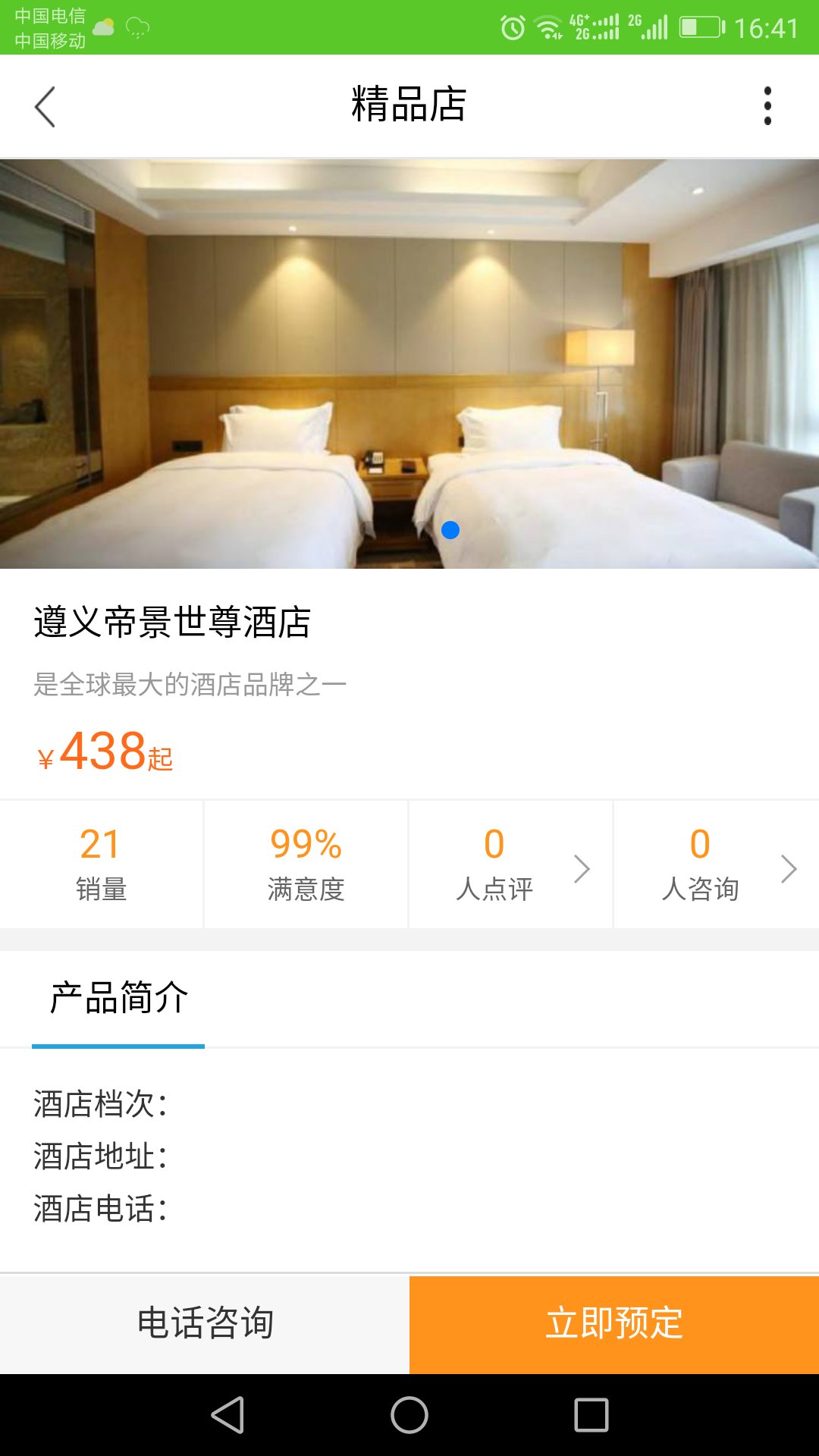Open the three-dot overflow menu
The height and width of the screenshot is (1456, 819).
click(768, 105)
